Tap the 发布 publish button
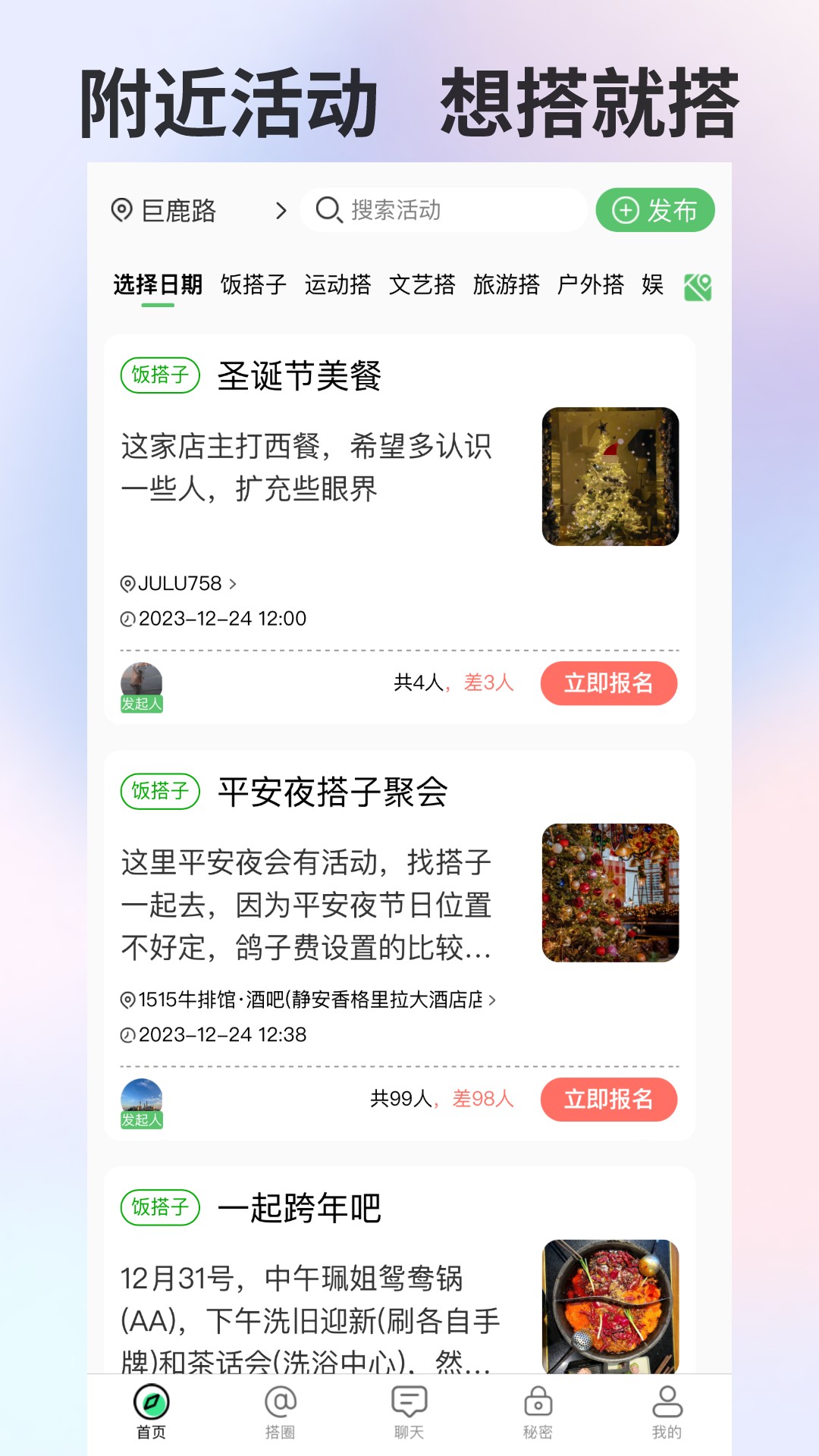Screen dimensions: 819x1456 (655, 211)
